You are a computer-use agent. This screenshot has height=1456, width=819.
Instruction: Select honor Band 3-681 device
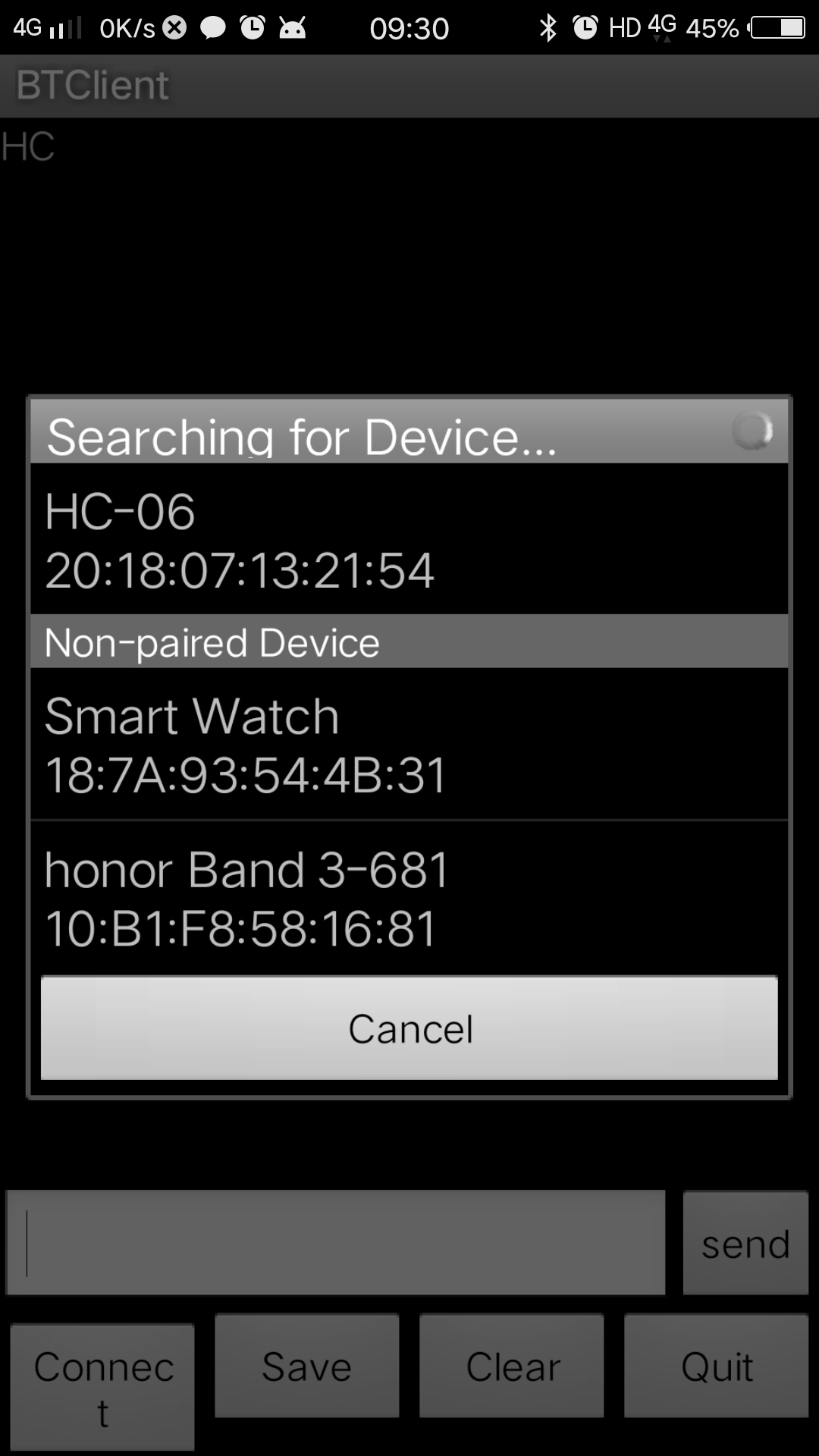point(409,898)
